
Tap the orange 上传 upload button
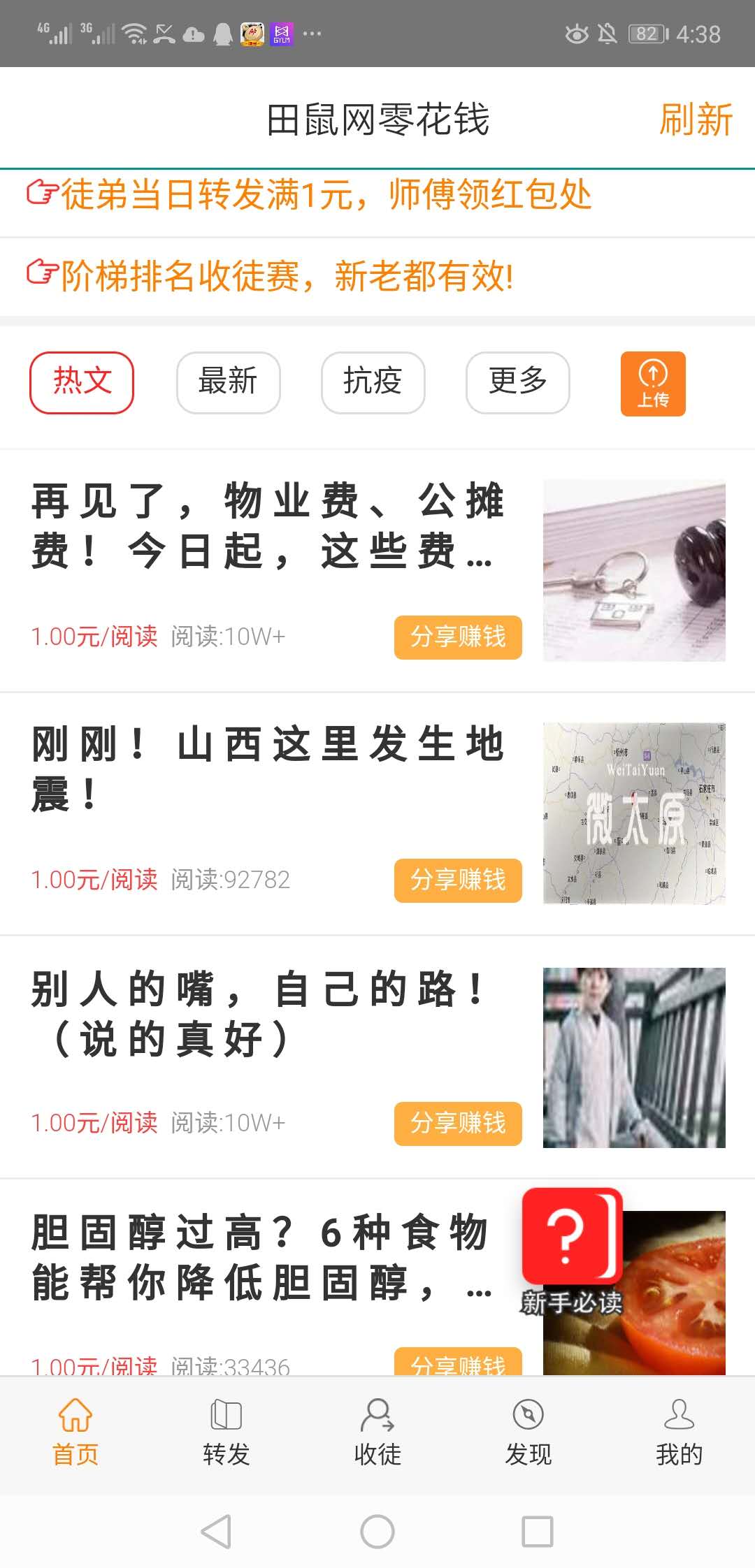(x=653, y=384)
